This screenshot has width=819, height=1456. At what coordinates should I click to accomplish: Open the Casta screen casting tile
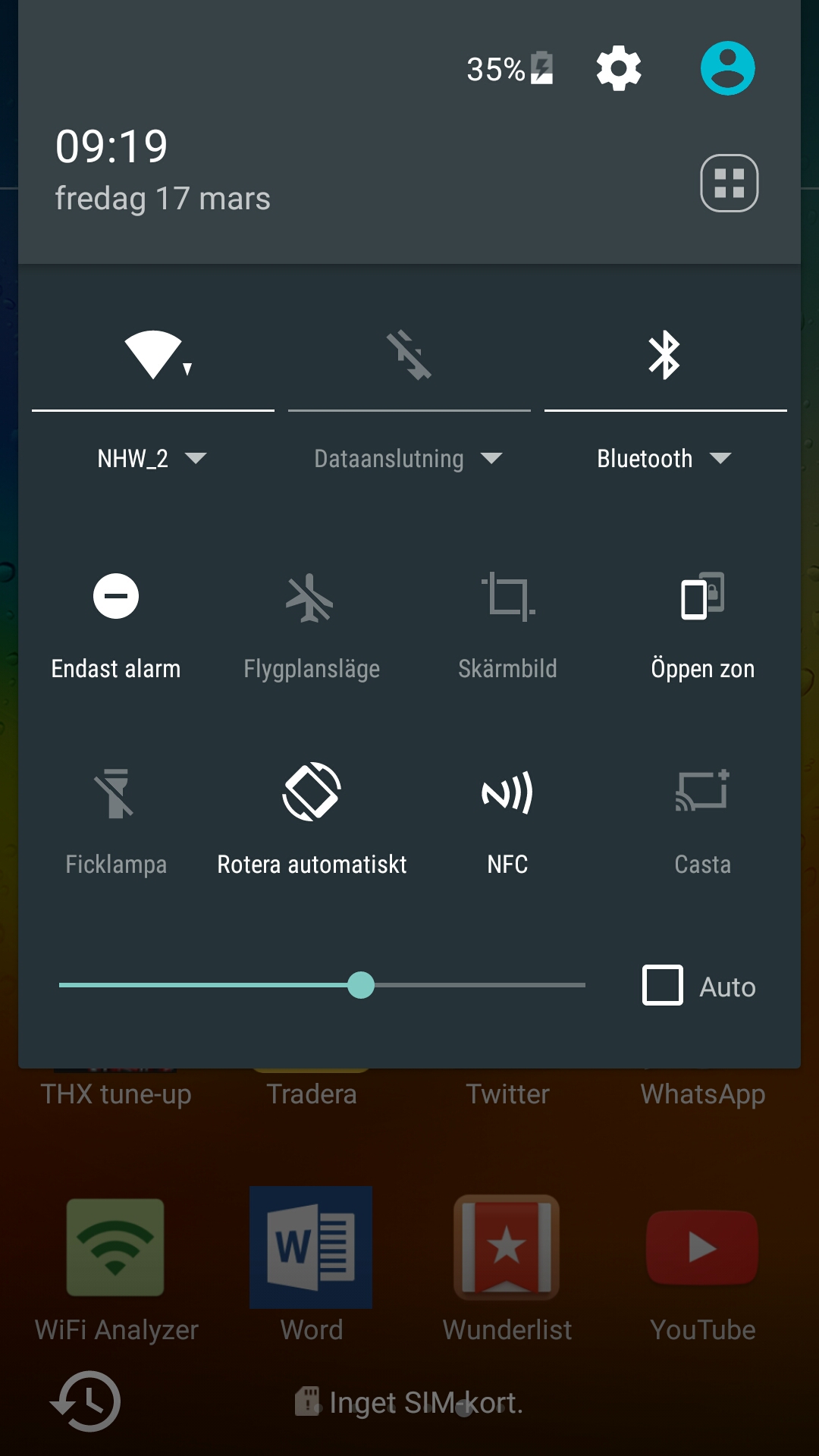(x=702, y=792)
